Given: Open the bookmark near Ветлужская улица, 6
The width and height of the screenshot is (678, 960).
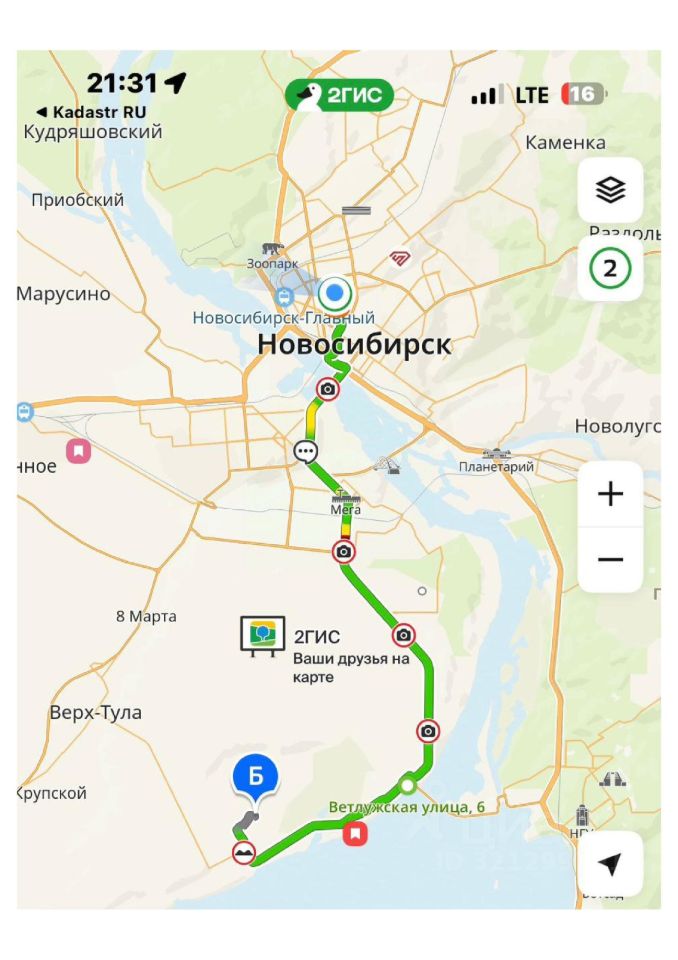Looking at the screenshot, I should point(354,833).
